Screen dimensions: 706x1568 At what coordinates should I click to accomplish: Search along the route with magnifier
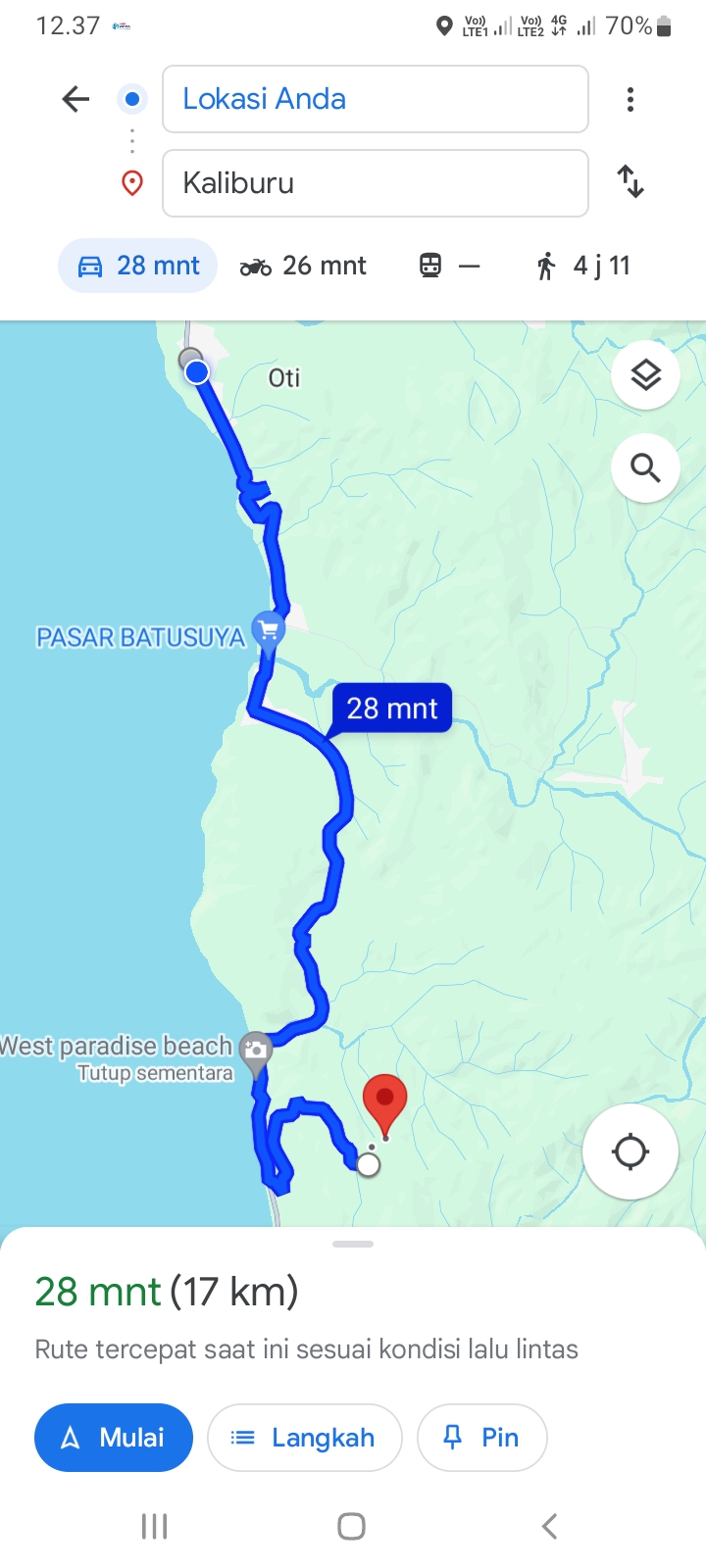coord(645,467)
